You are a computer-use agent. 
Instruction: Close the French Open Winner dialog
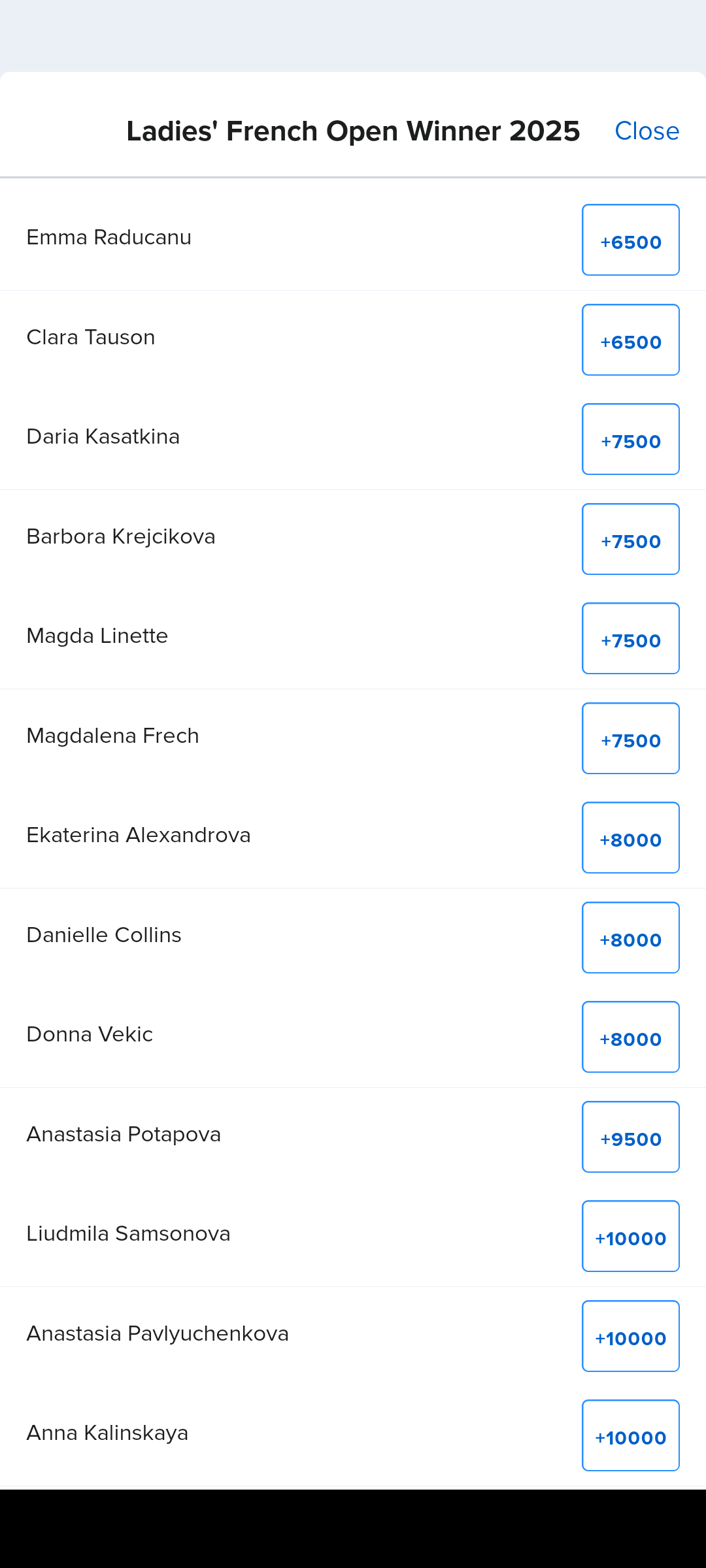click(647, 131)
